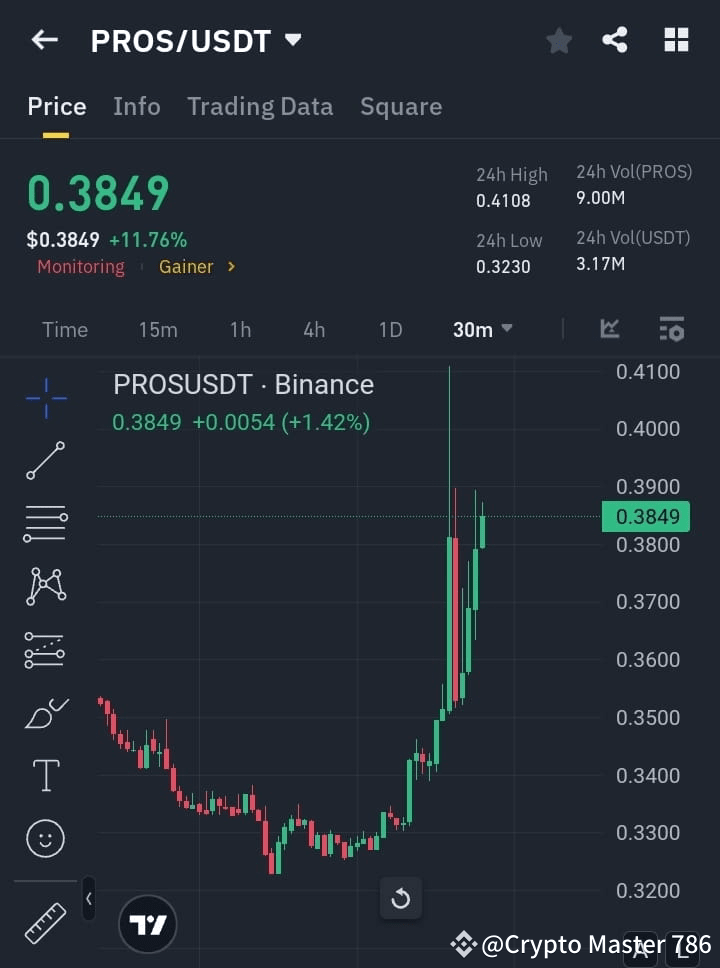Select the trend line drawing tool
The image size is (720, 968).
45,462
